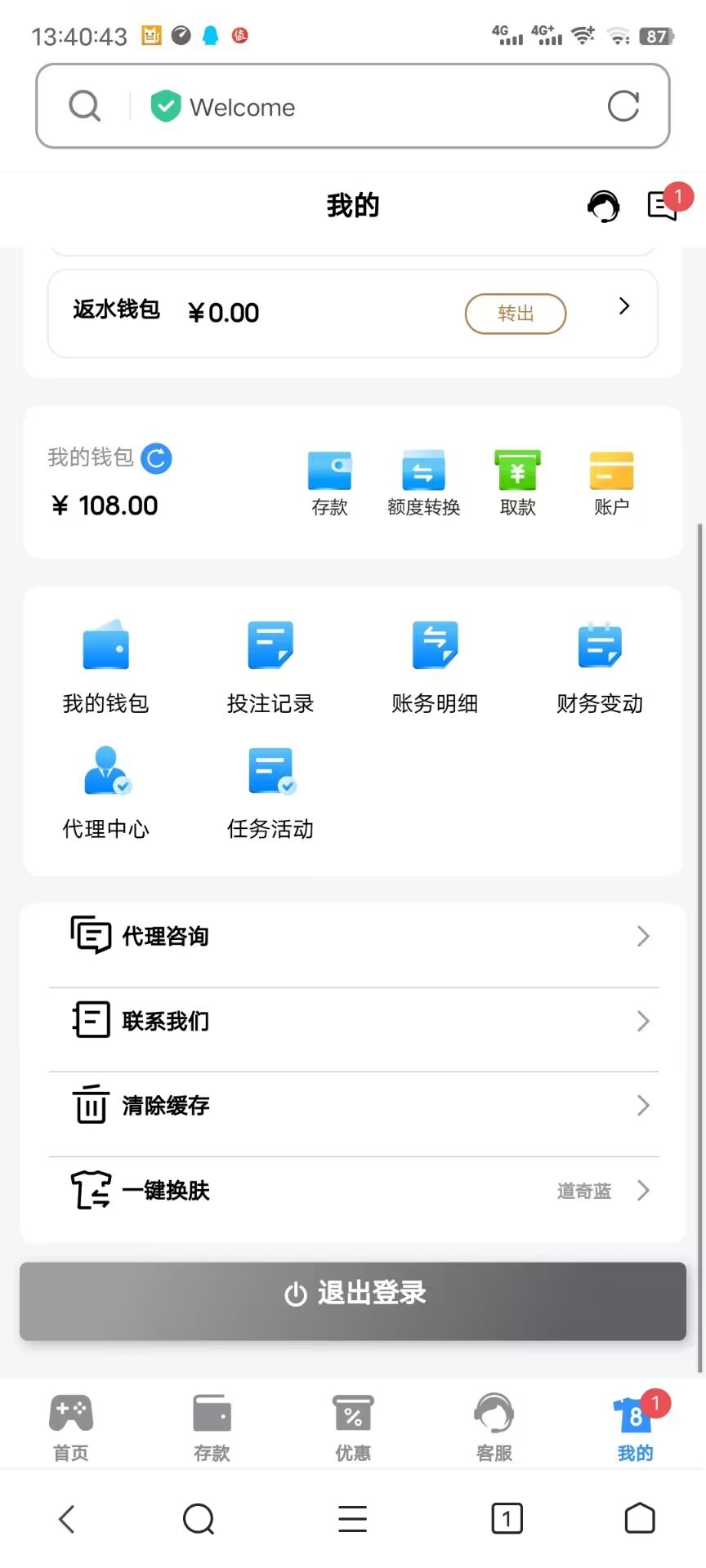Select the 取款 withdrawal icon
The height and width of the screenshot is (1568, 706).
click(516, 482)
